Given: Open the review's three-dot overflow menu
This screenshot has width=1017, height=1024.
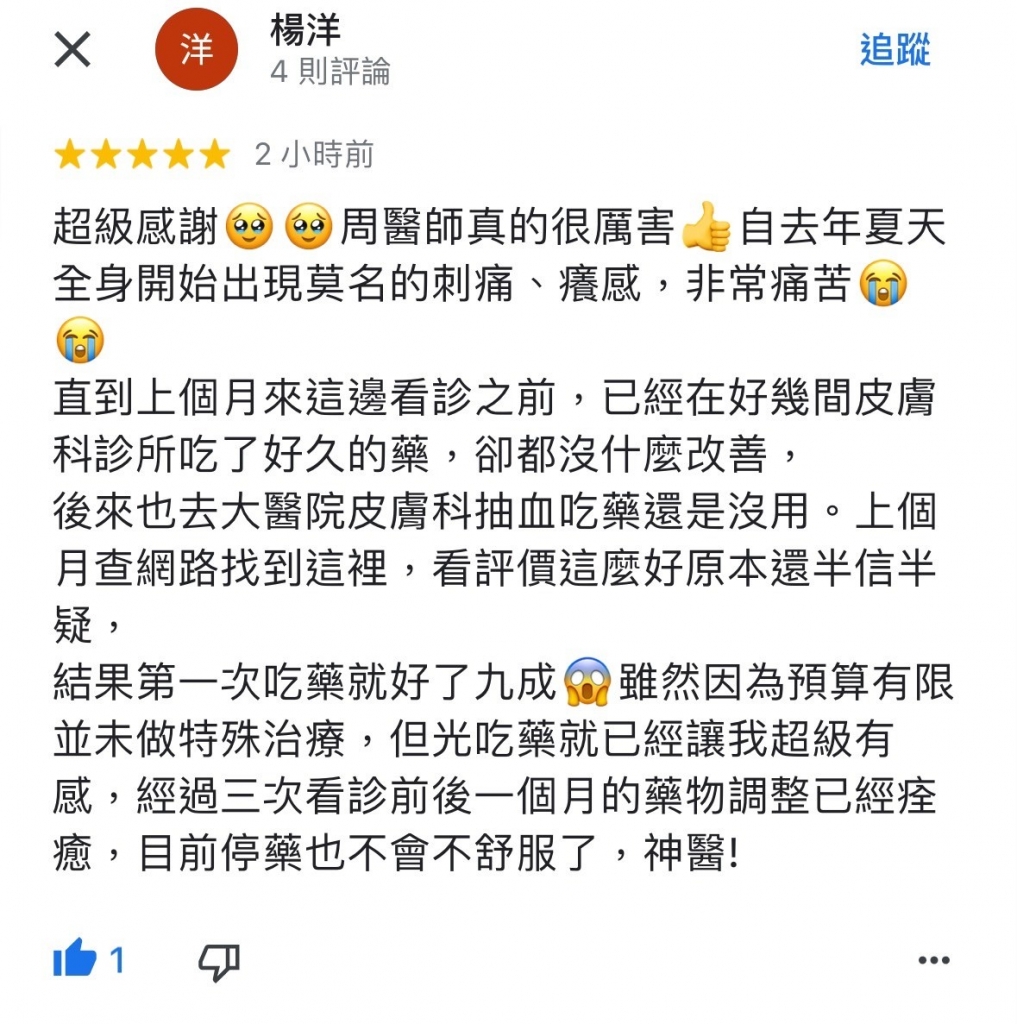Looking at the screenshot, I should click(933, 961).
